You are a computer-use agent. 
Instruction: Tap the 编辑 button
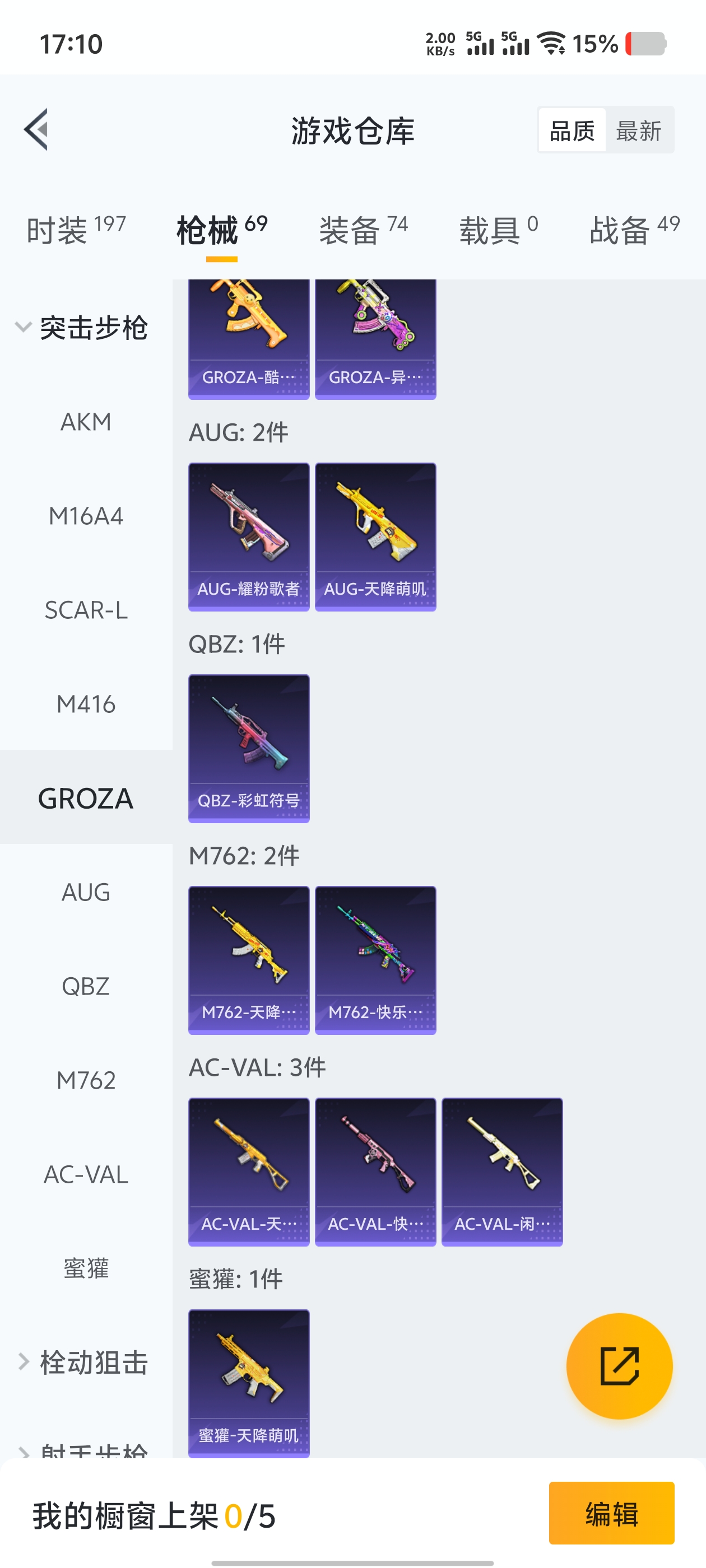(x=611, y=1513)
